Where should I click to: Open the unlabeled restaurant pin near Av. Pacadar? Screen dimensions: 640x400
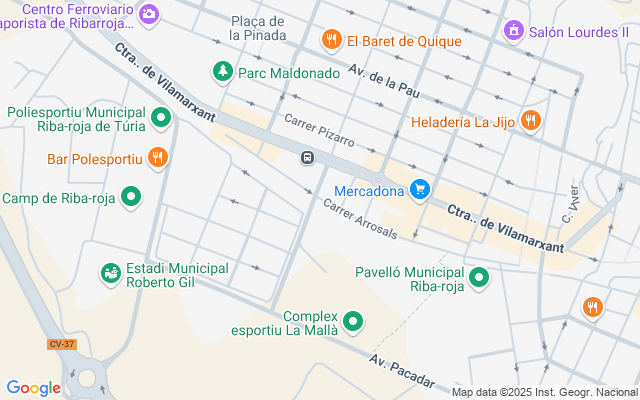592,308
